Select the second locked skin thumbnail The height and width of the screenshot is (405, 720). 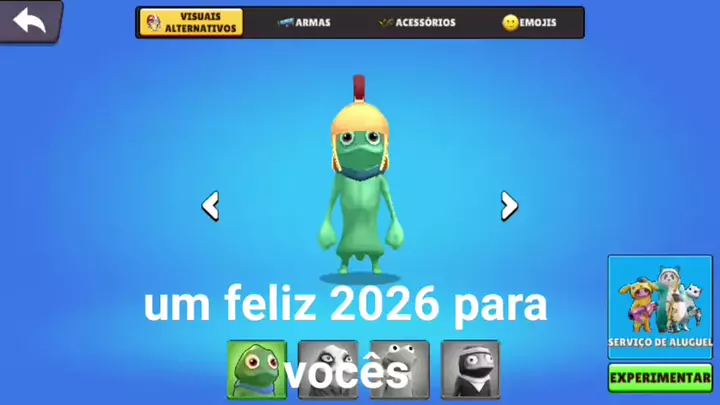coord(328,369)
